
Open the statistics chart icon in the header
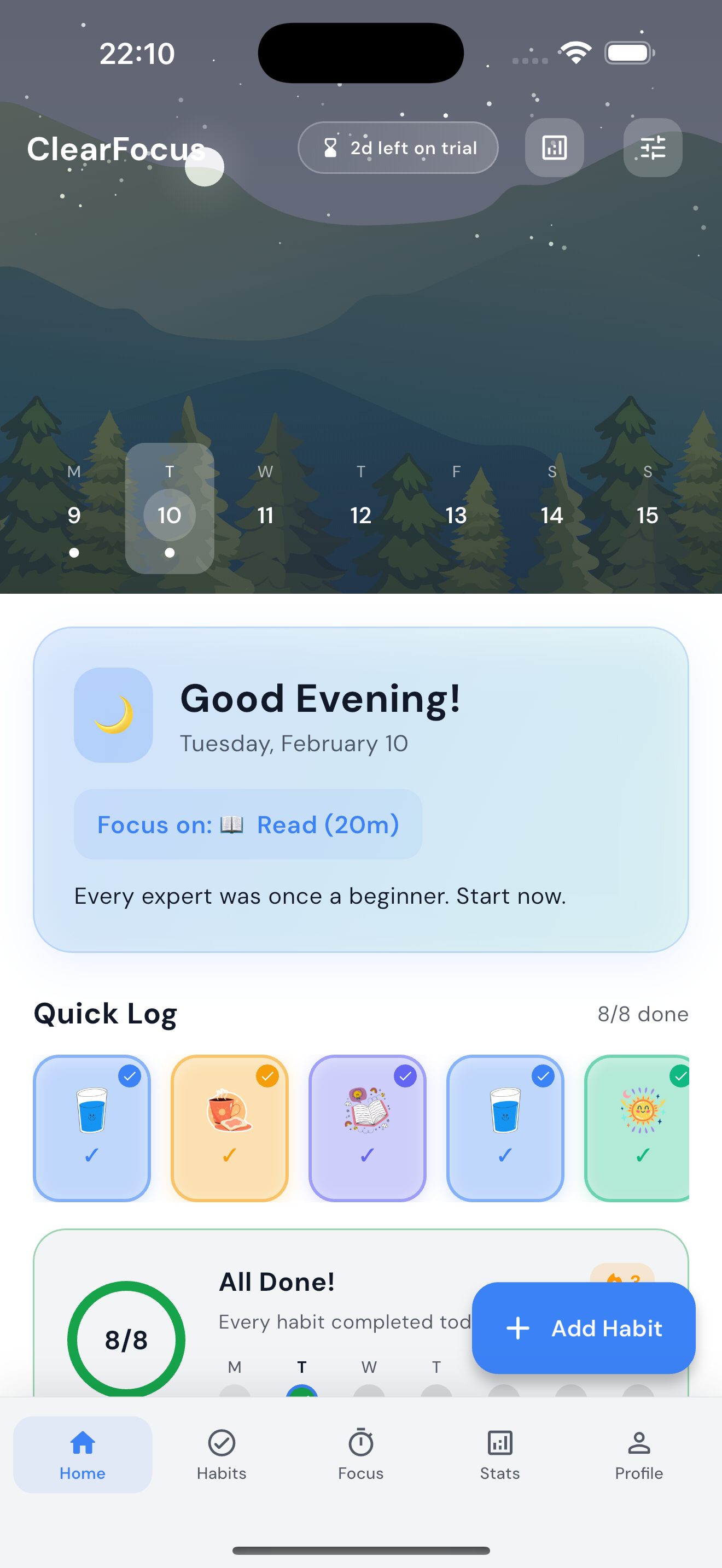coord(554,148)
